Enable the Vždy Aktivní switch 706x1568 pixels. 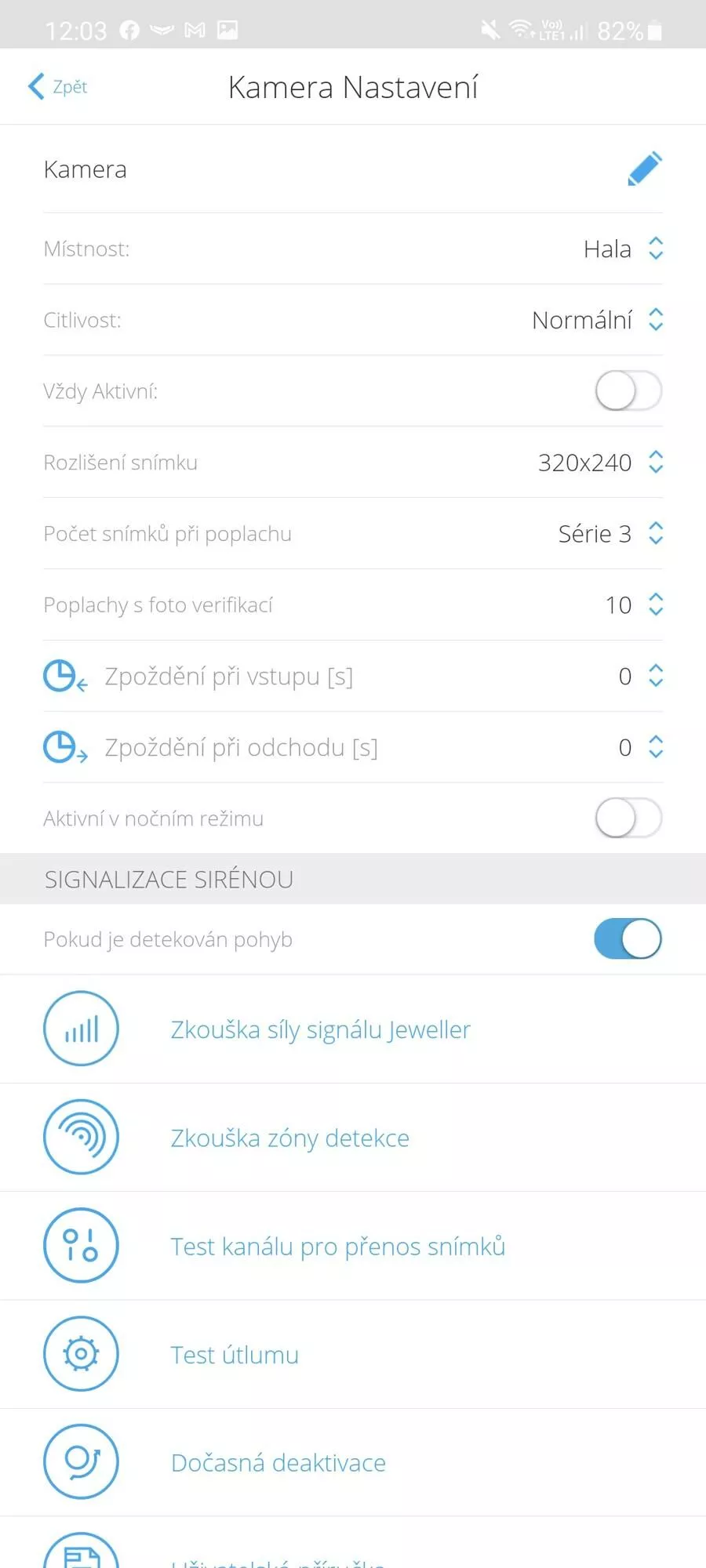pyautogui.click(x=628, y=390)
